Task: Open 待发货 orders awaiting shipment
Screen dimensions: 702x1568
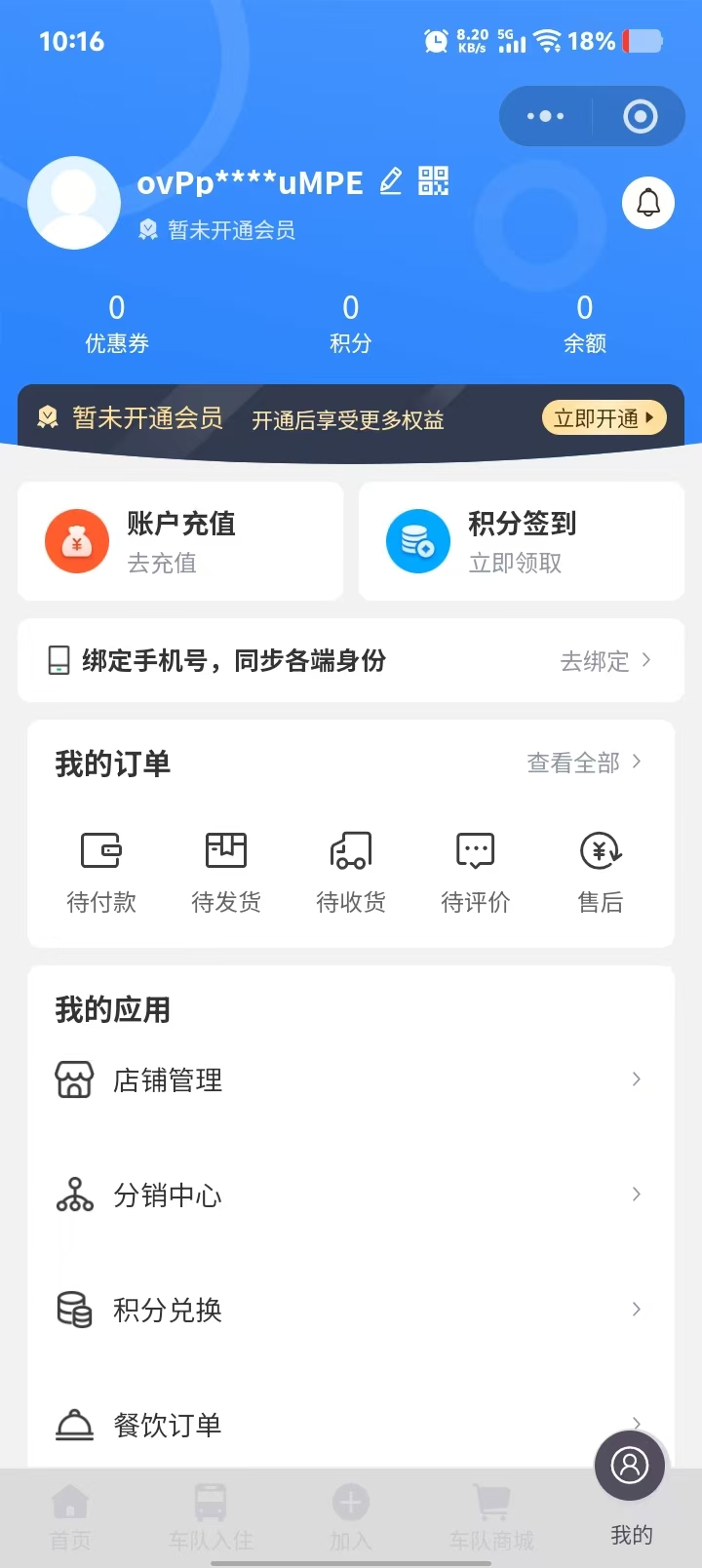Action: click(x=226, y=873)
